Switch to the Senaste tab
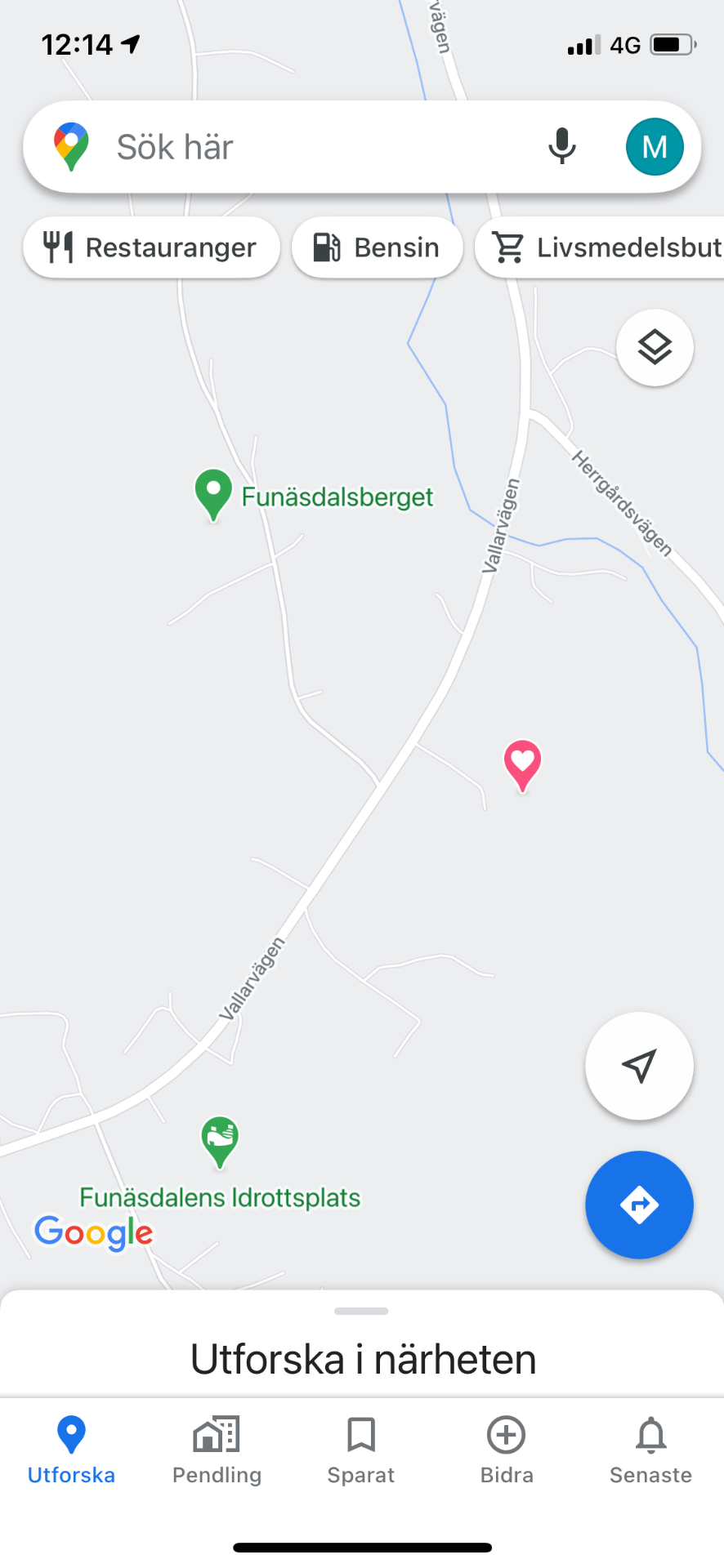The height and width of the screenshot is (1568, 724). tap(650, 1450)
